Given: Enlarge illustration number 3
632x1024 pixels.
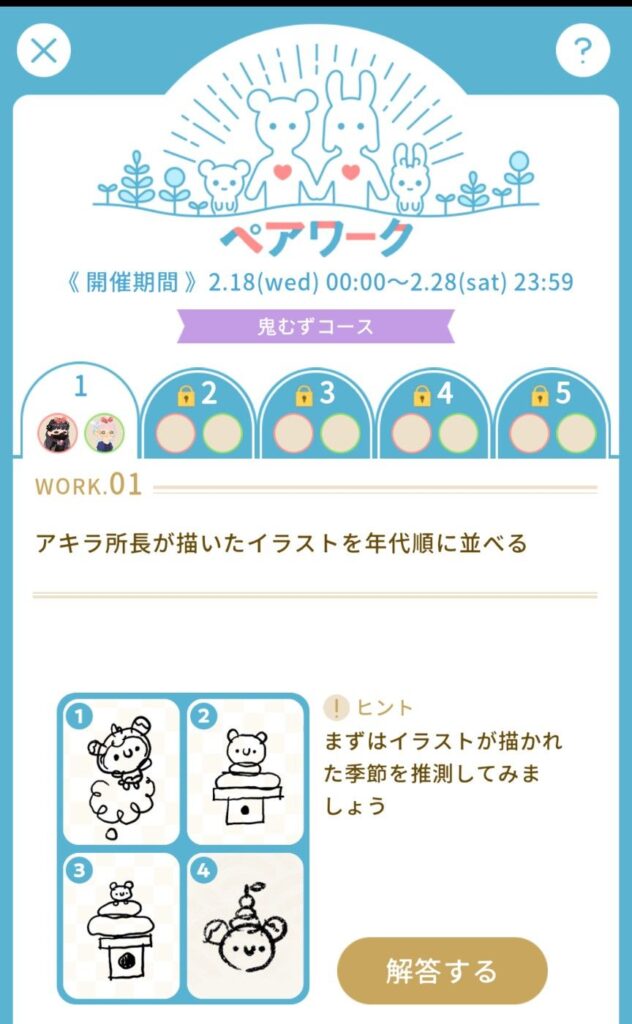Looking at the screenshot, I should [x=122, y=926].
